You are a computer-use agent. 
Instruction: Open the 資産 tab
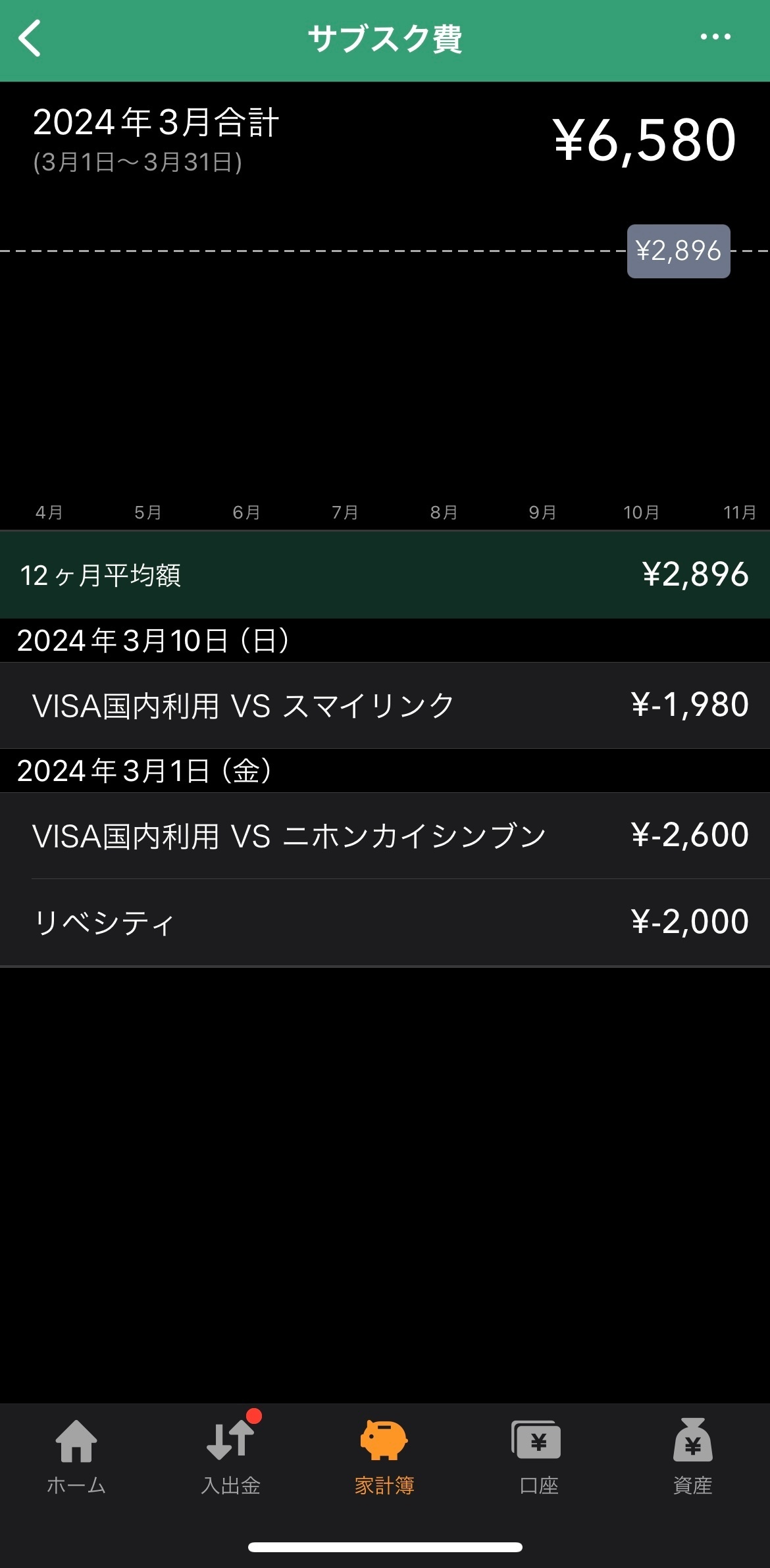click(692, 1455)
